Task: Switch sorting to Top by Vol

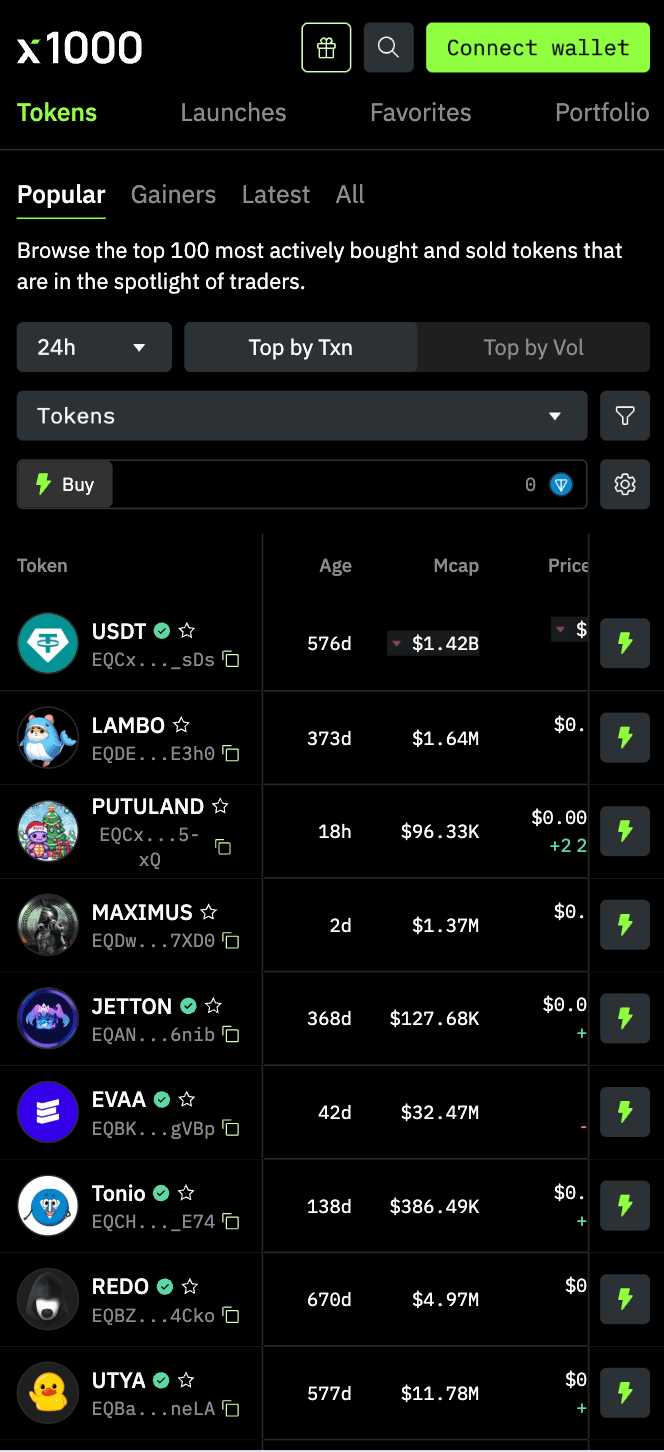Action: [x=533, y=347]
